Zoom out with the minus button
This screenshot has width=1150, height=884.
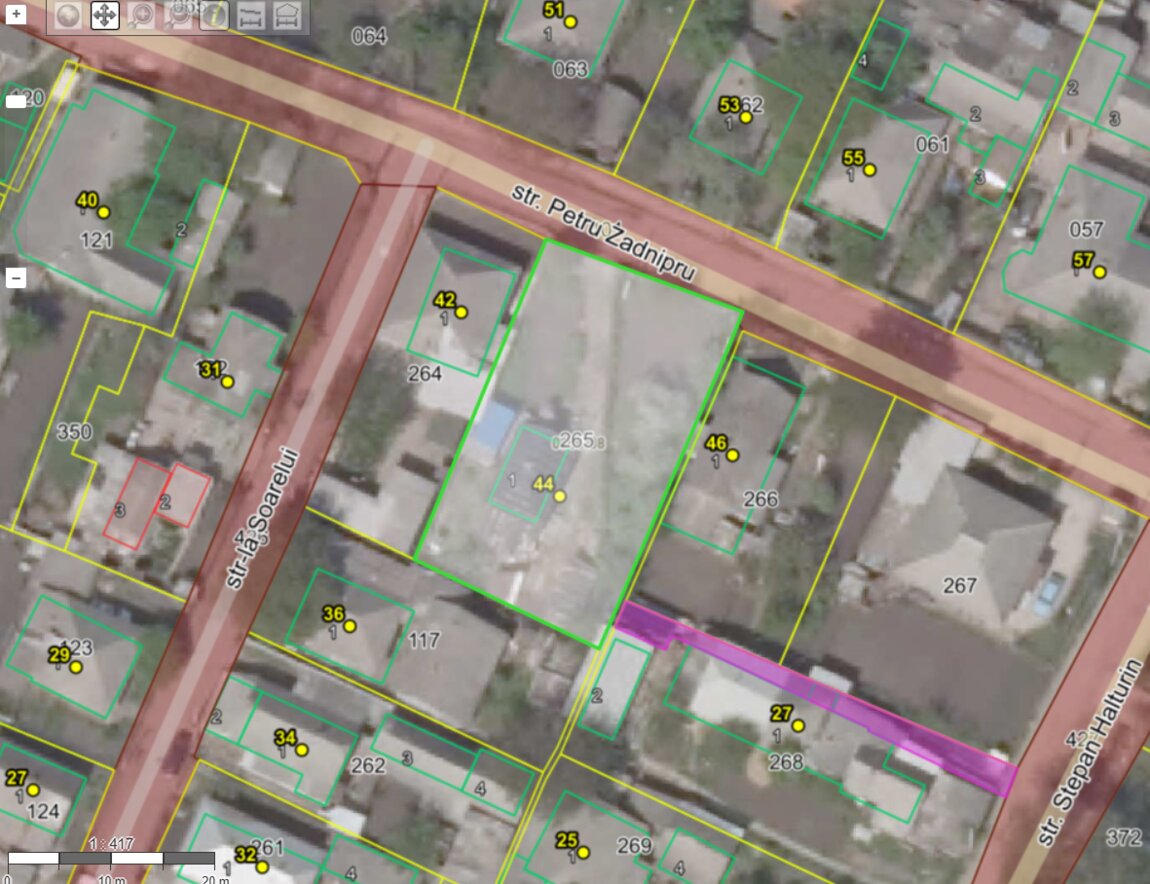[16, 278]
